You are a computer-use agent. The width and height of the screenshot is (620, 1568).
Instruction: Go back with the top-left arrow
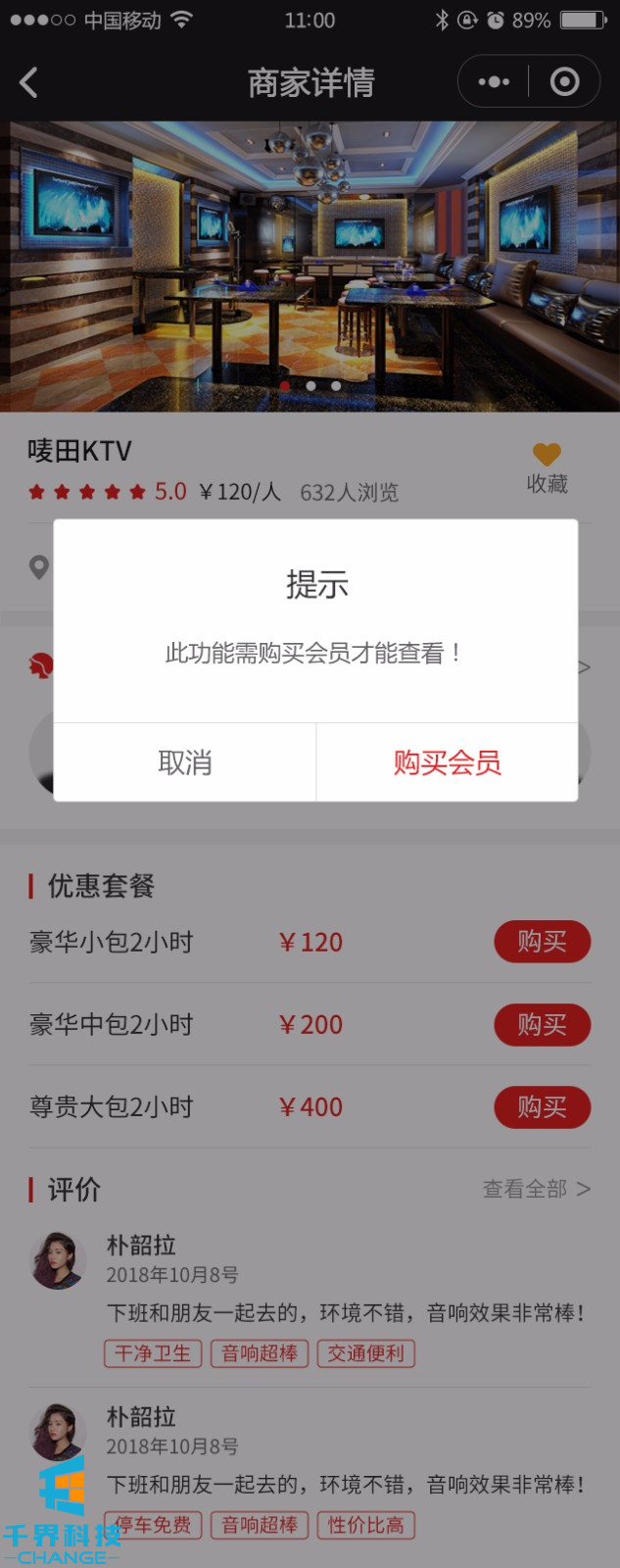(x=29, y=82)
